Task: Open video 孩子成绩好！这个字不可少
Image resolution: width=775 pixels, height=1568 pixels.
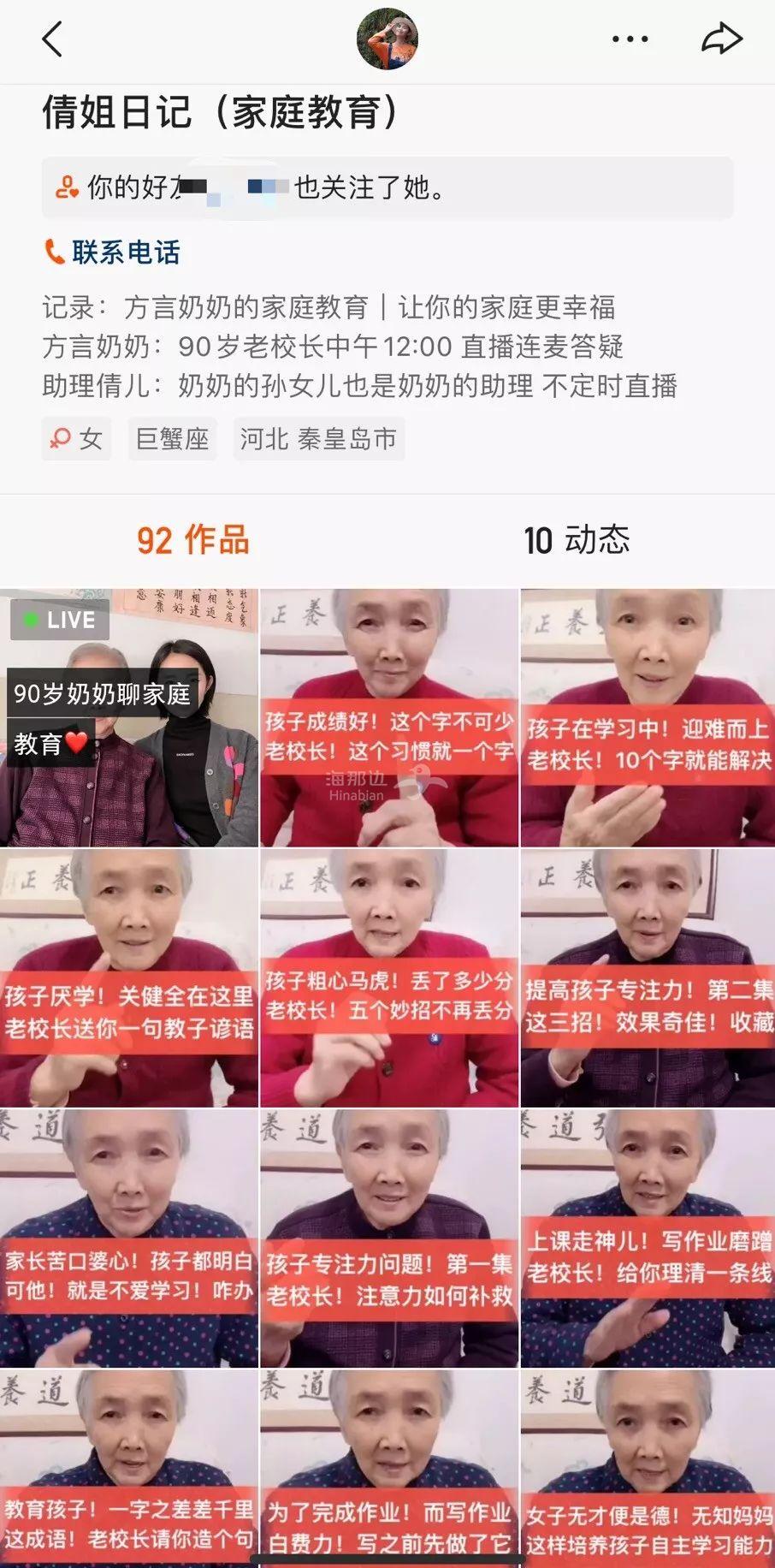Action: [389, 717]
